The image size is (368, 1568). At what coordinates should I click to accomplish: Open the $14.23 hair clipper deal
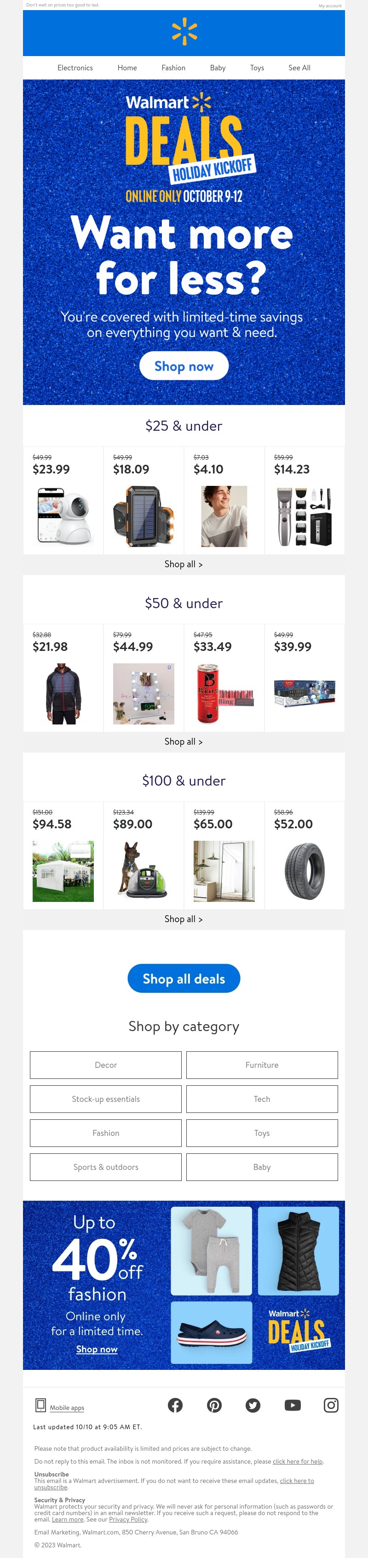coord(304,516)
